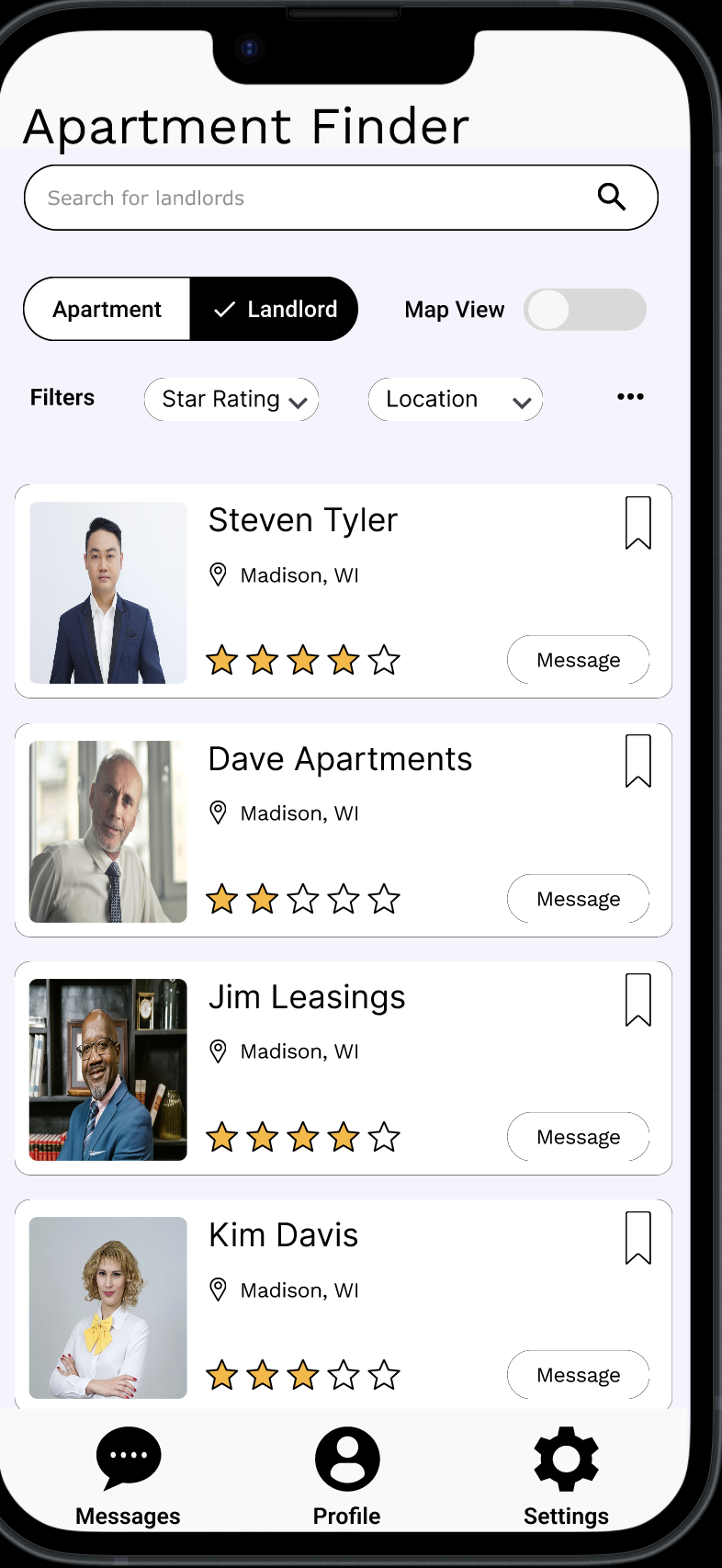Message Jim Leasings

coord(579,1137)
